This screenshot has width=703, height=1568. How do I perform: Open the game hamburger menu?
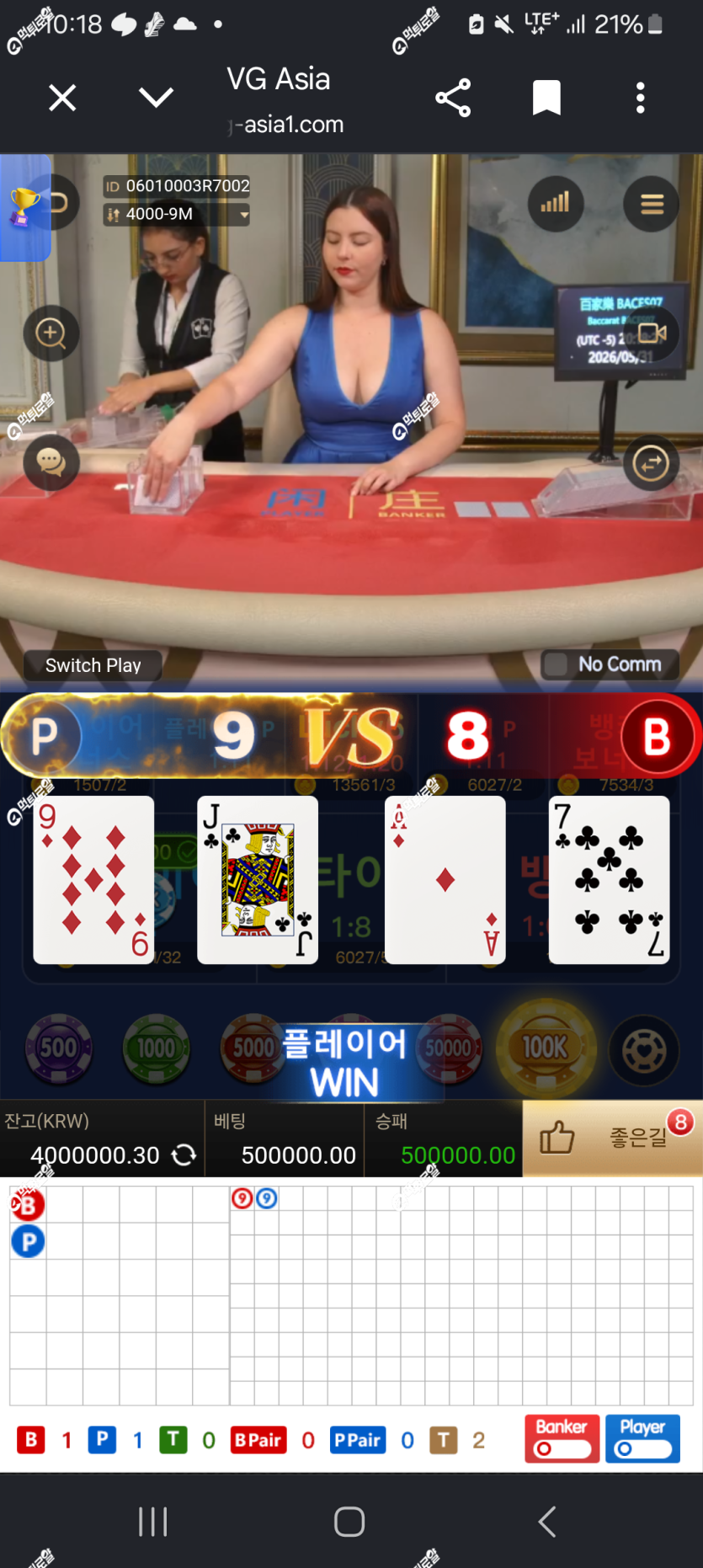652,204
